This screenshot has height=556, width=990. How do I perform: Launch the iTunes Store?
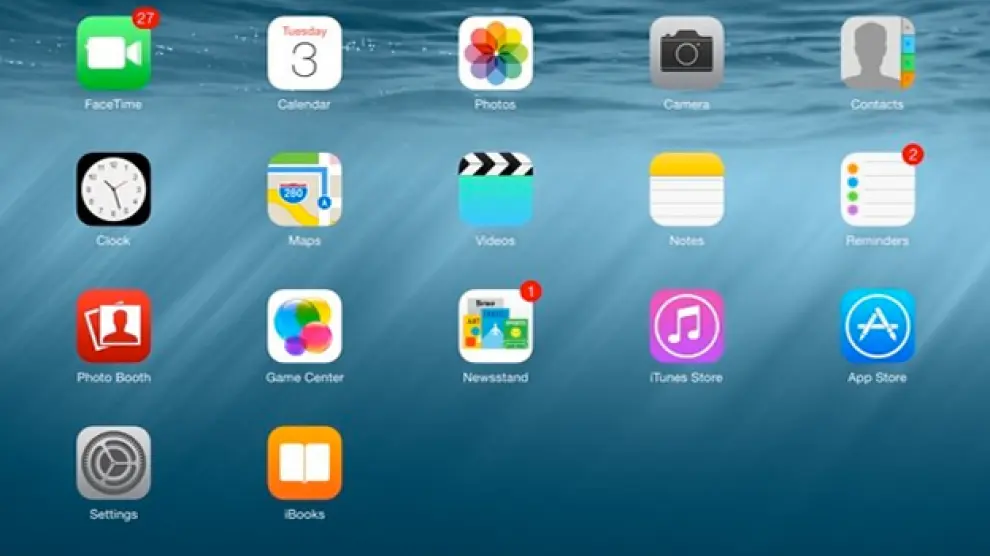(686, 327)
